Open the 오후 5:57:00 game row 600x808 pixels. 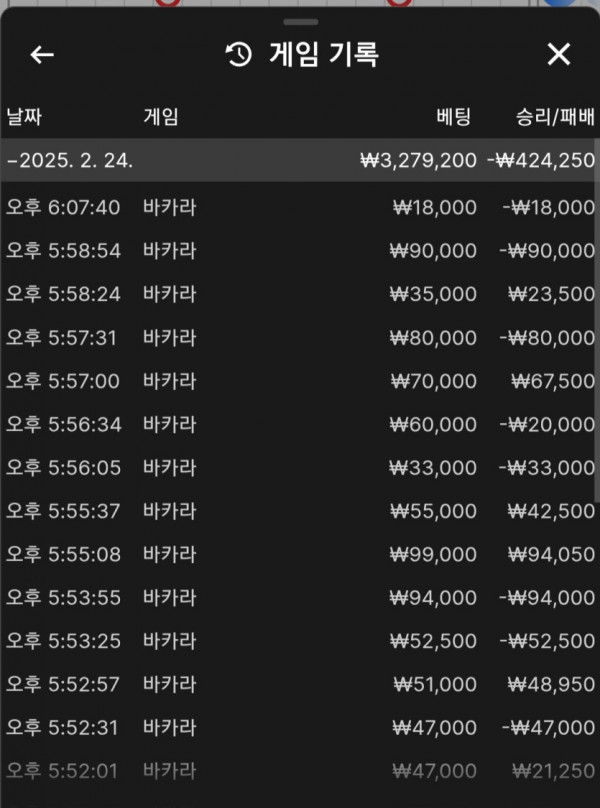(300, 381)
